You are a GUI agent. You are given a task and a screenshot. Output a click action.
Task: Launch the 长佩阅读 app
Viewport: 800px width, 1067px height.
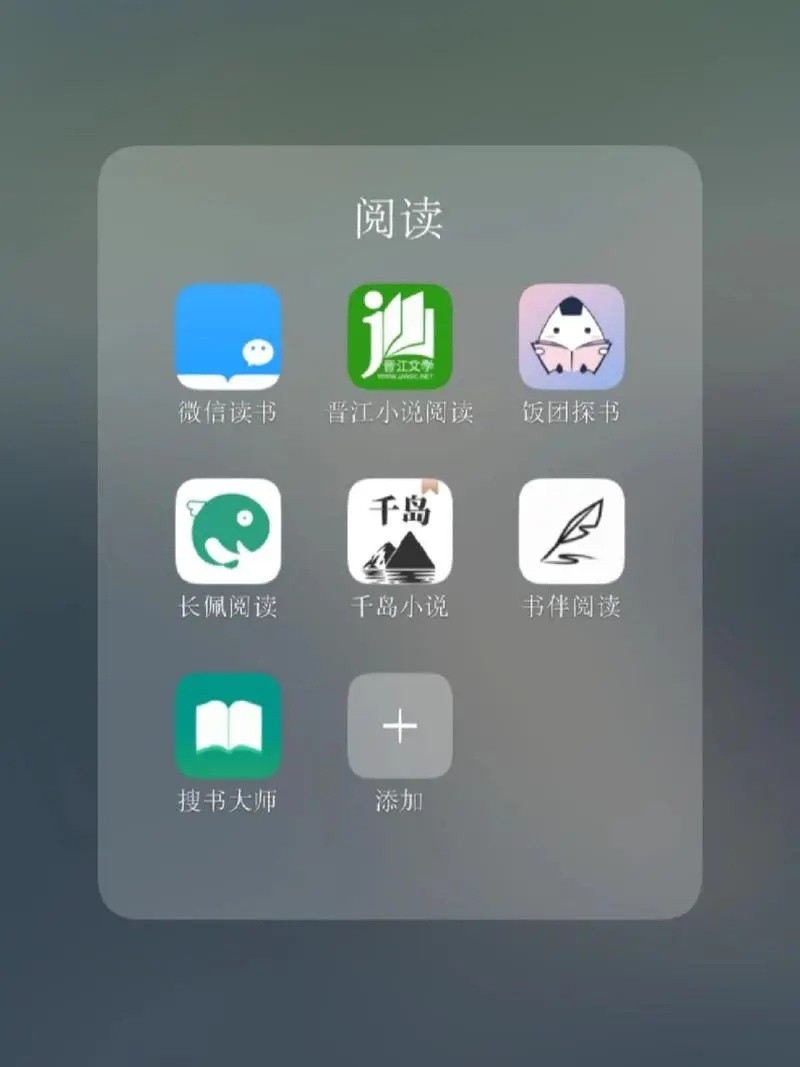click(228, 531)
